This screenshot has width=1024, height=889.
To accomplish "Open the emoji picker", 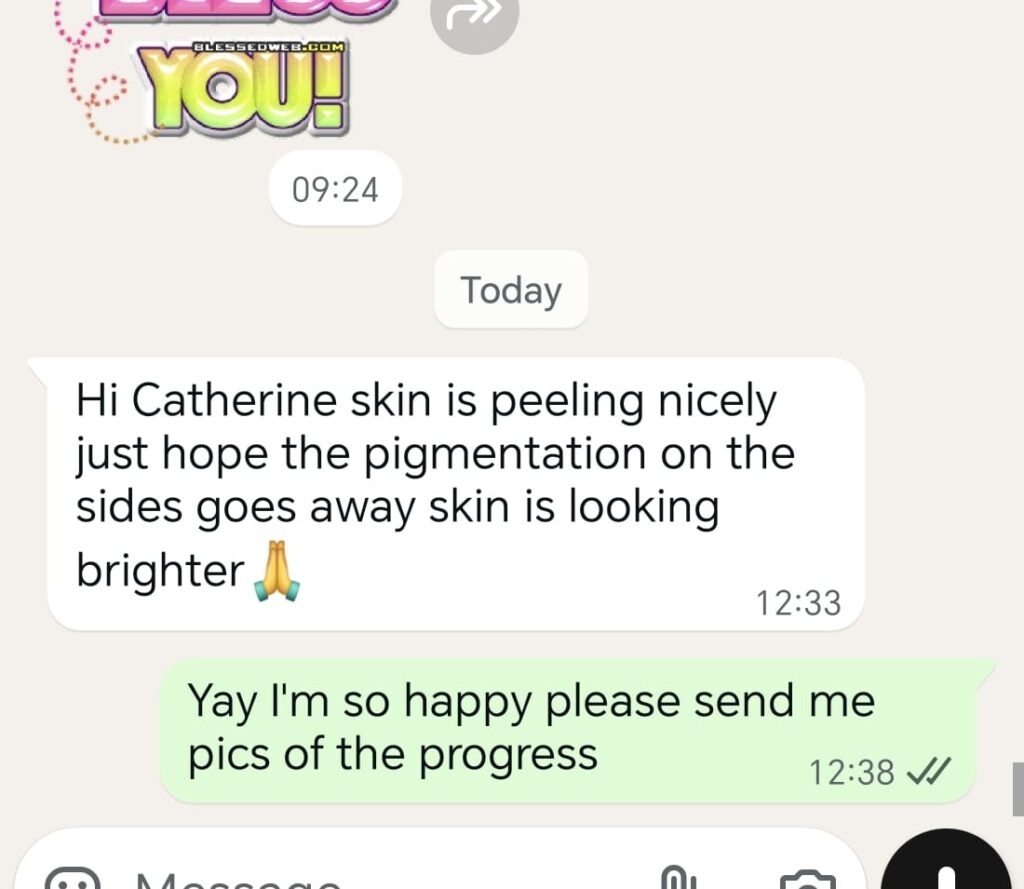I will pyautogui.click(x=75, y=878).
